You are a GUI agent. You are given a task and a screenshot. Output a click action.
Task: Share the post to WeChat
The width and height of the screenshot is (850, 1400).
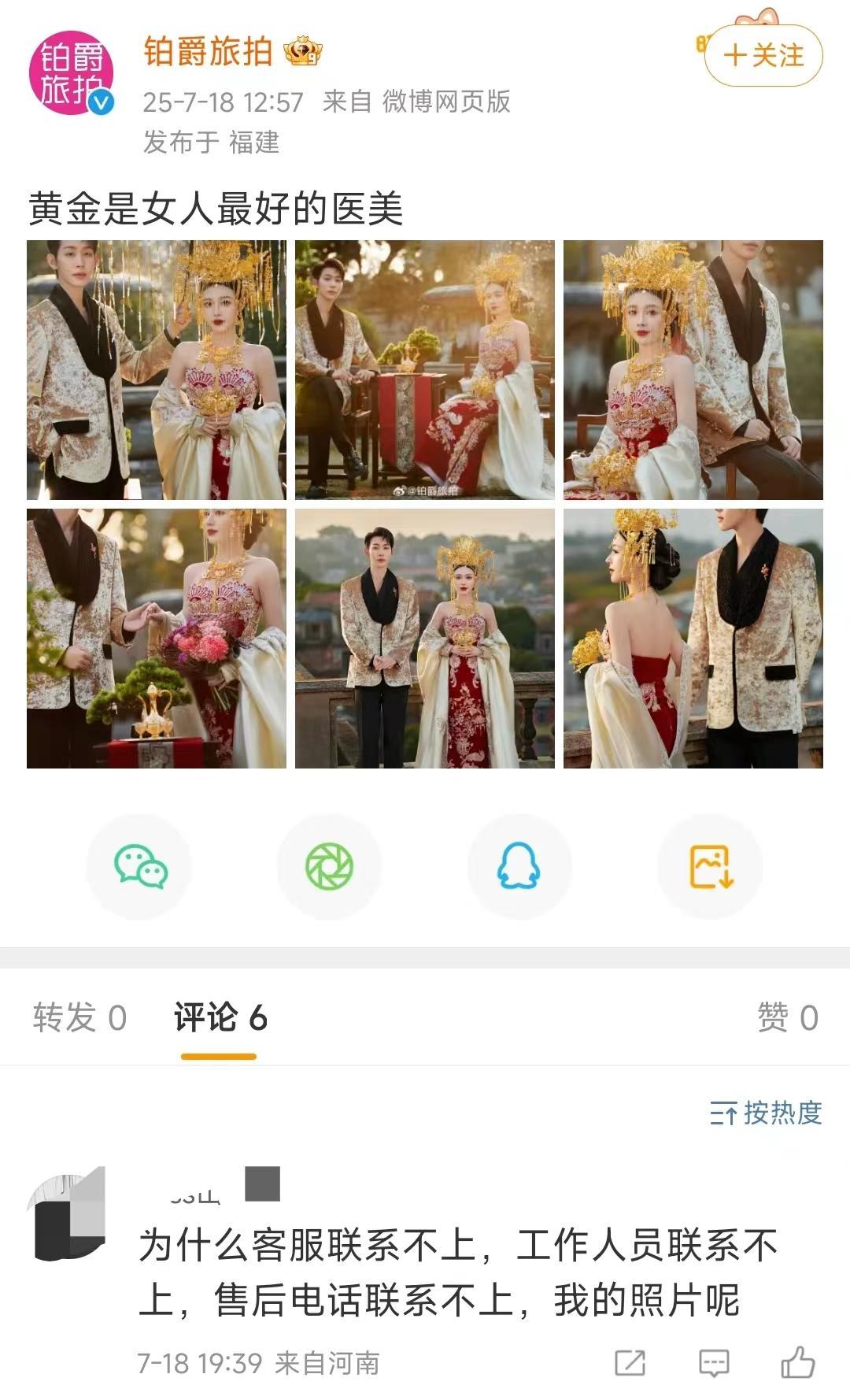(140, 867)
